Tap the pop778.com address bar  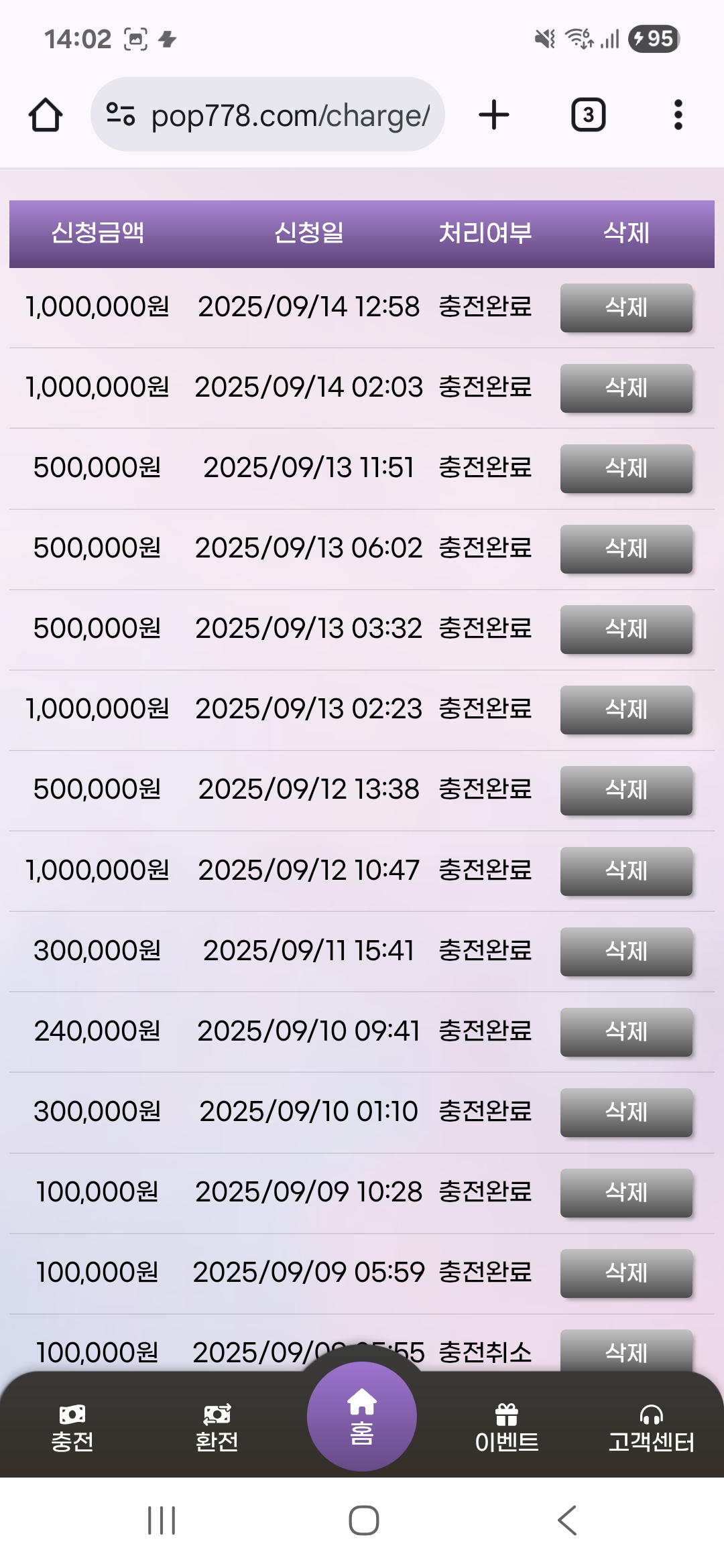tap(268, 115)
